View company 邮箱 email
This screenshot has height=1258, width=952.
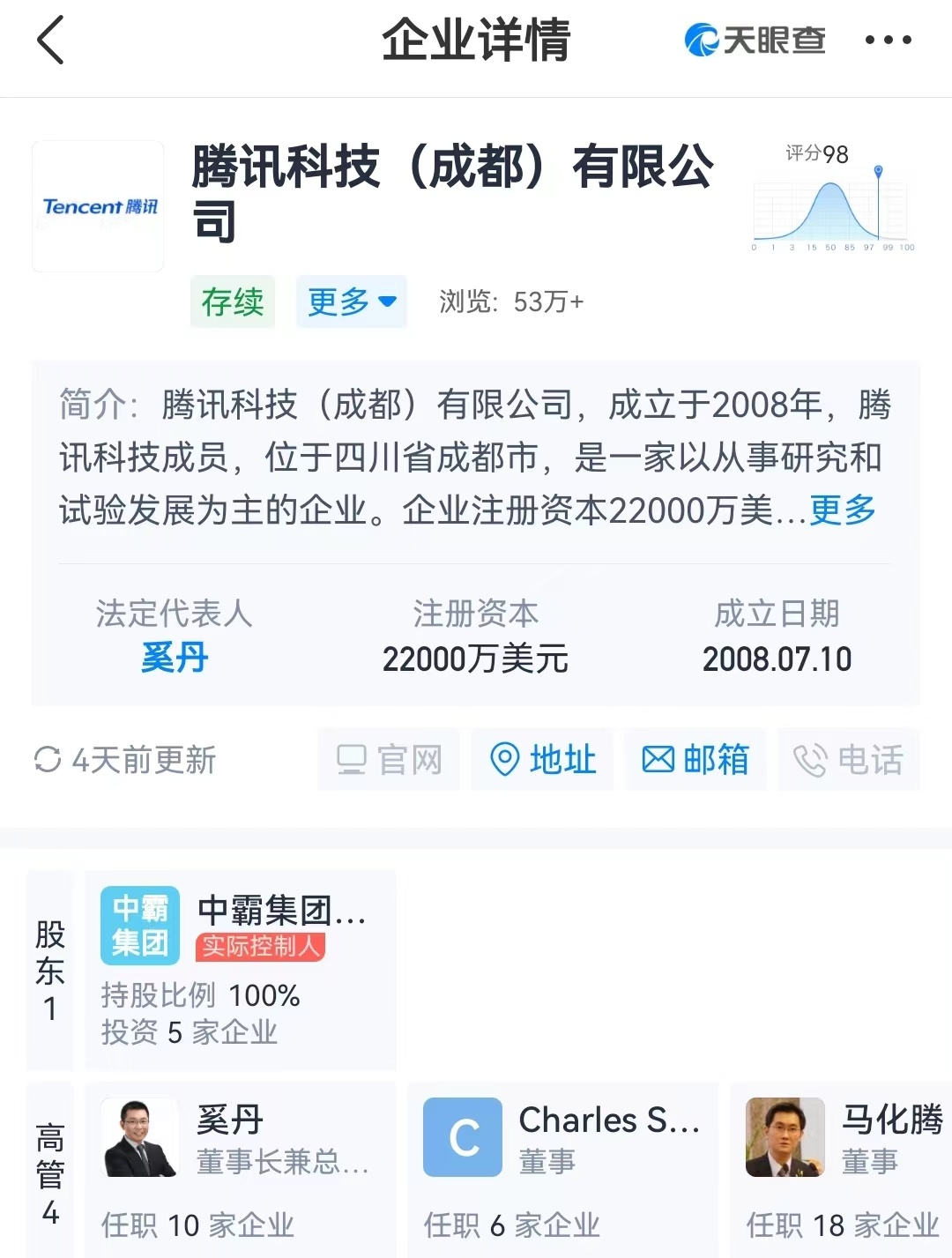pyautogui.click(x=695, y=760)
